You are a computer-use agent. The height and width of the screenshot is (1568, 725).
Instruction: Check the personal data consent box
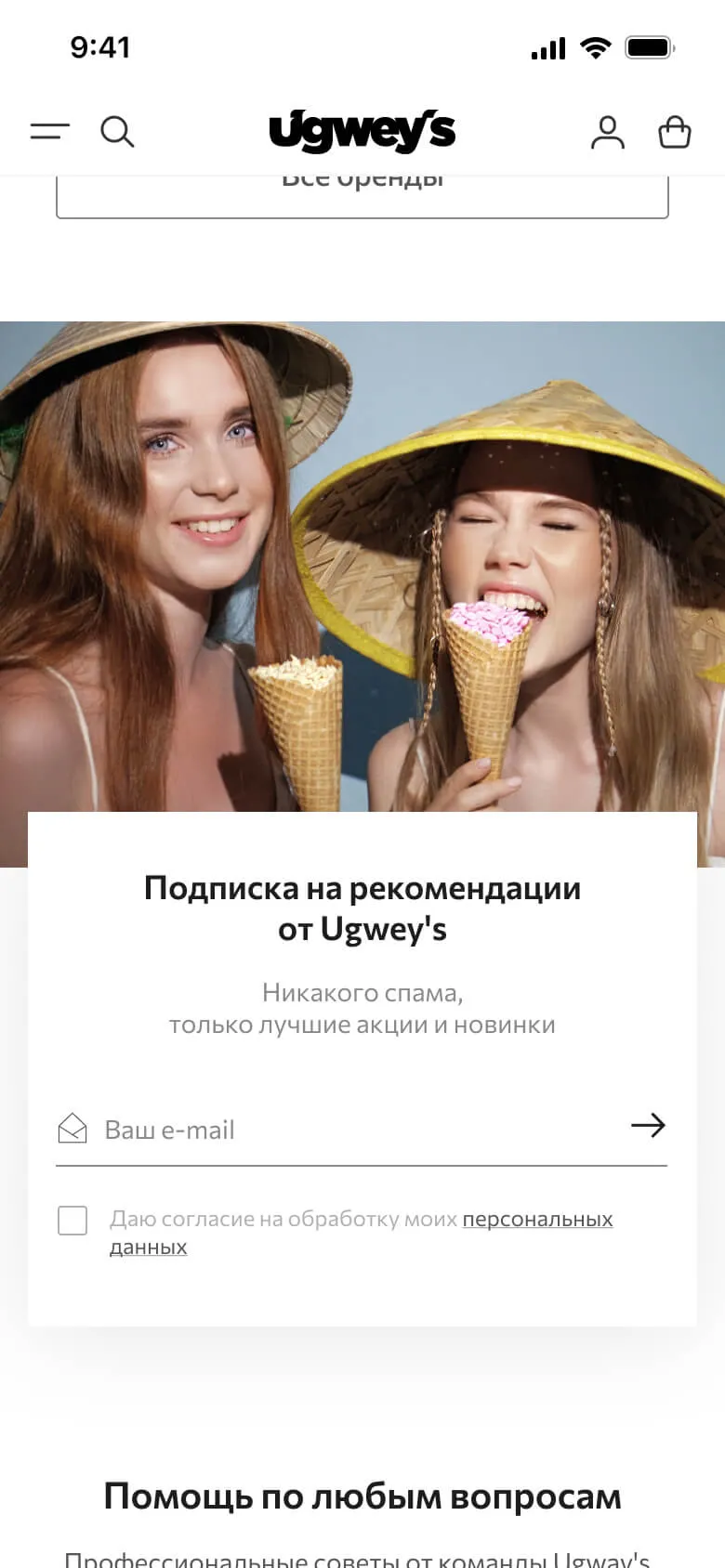point(72,1220)
